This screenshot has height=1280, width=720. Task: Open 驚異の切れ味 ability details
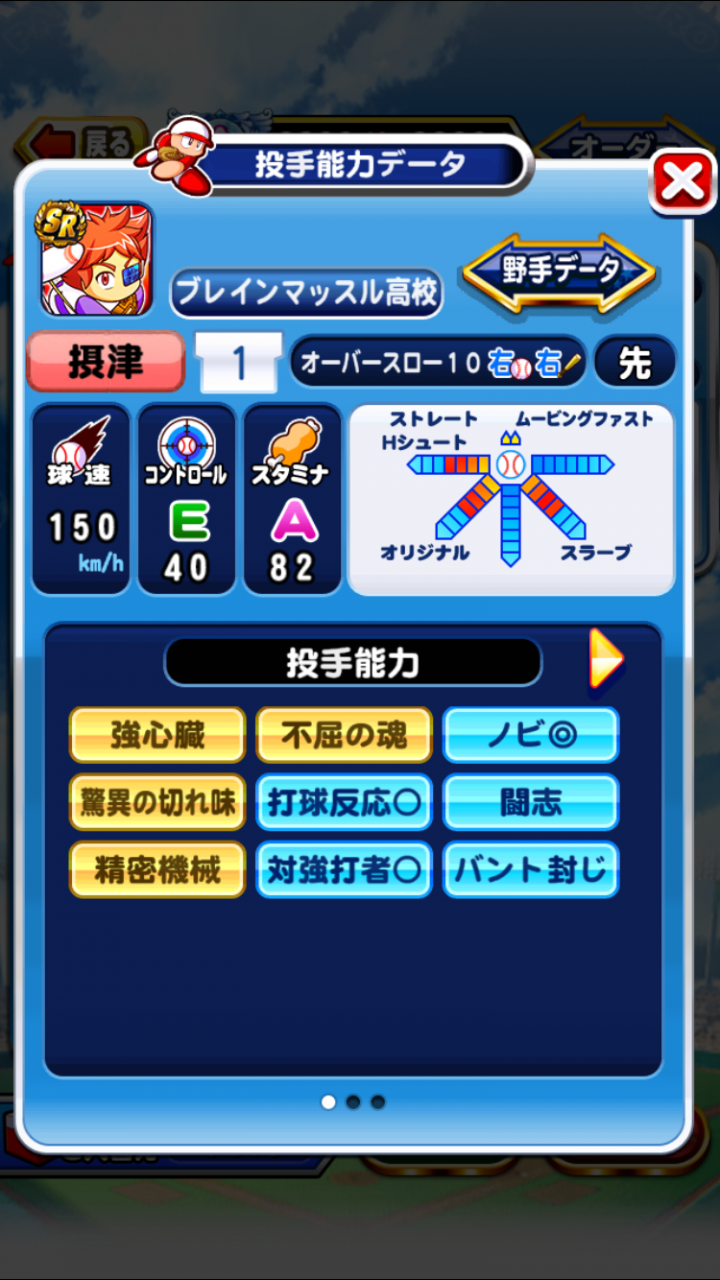coord(157,802)
